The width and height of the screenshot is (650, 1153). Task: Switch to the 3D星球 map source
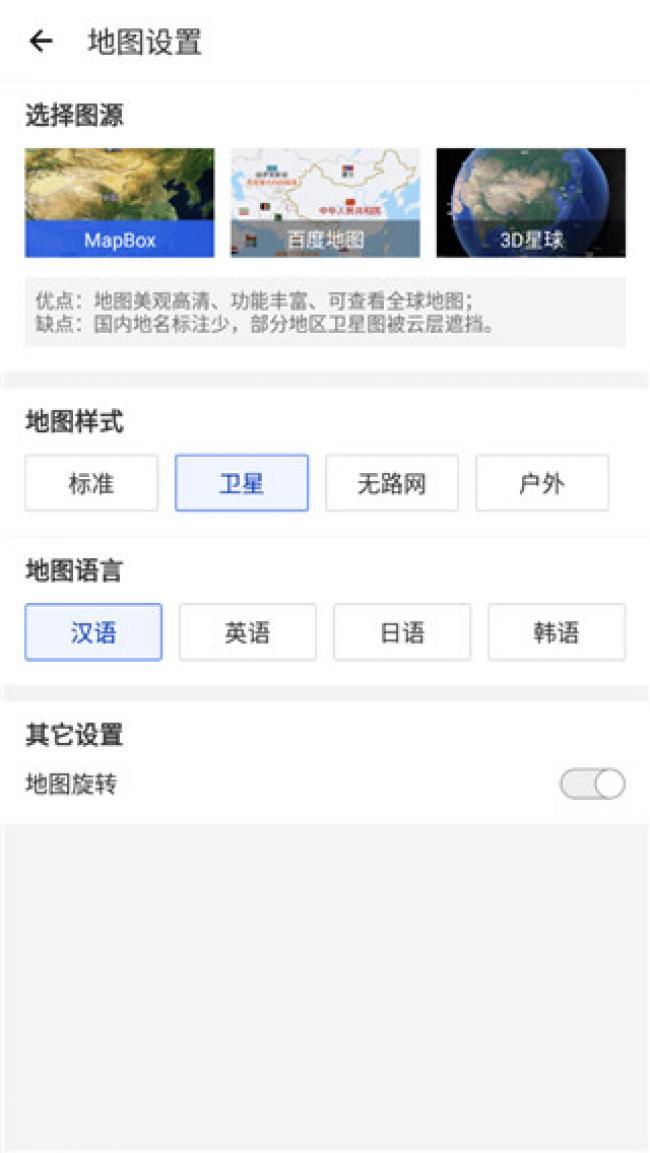pos(531,203)
